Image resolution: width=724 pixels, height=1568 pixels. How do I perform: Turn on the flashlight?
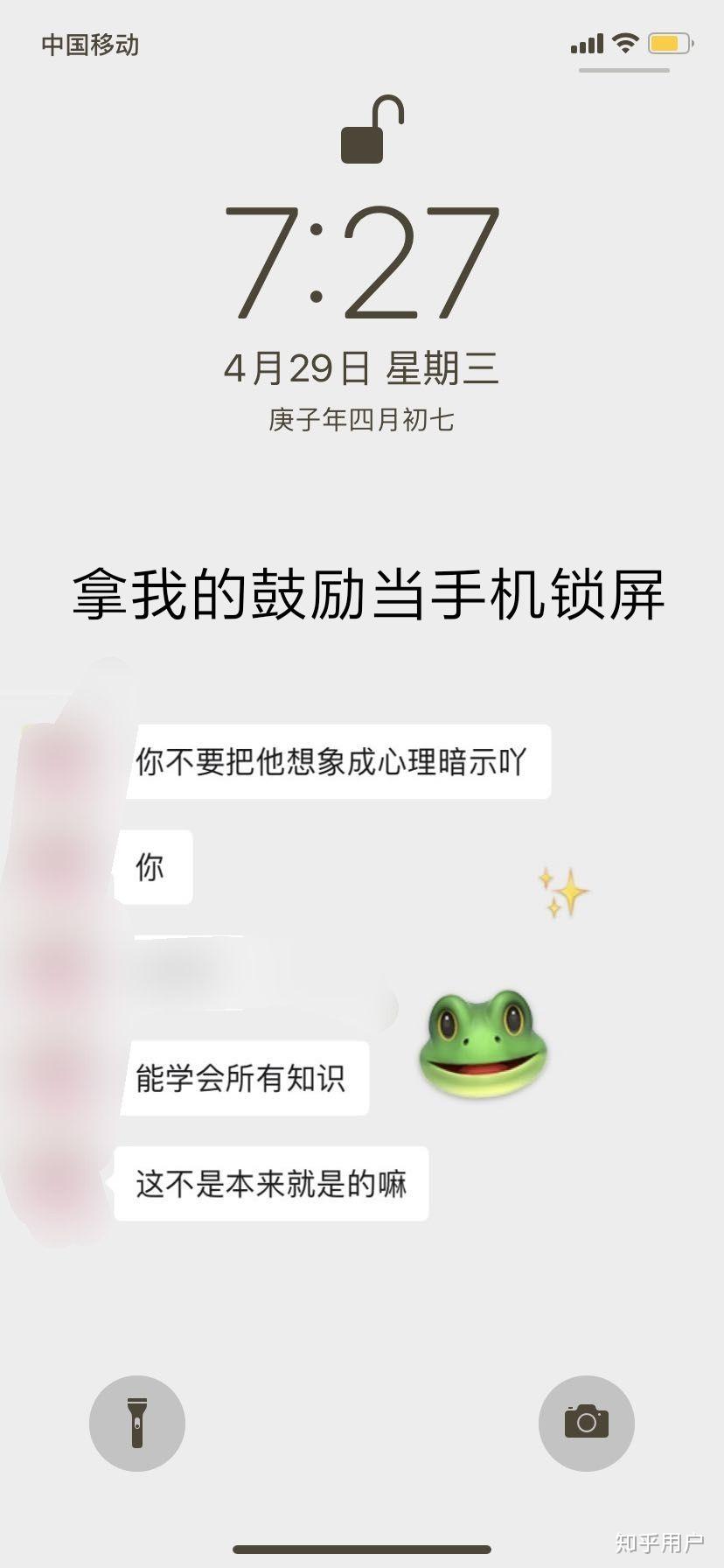137,1423
